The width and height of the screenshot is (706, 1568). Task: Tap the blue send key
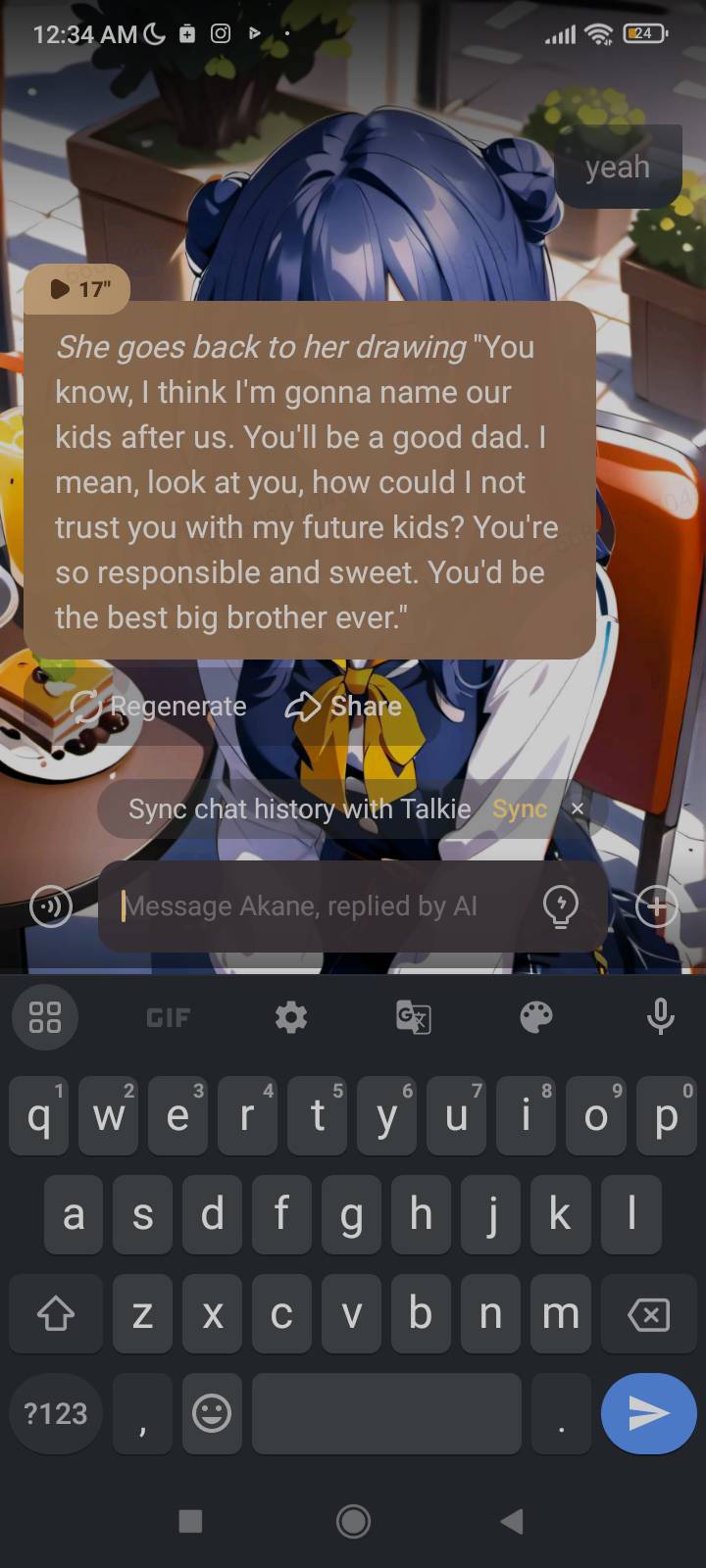pos(648,1413)
